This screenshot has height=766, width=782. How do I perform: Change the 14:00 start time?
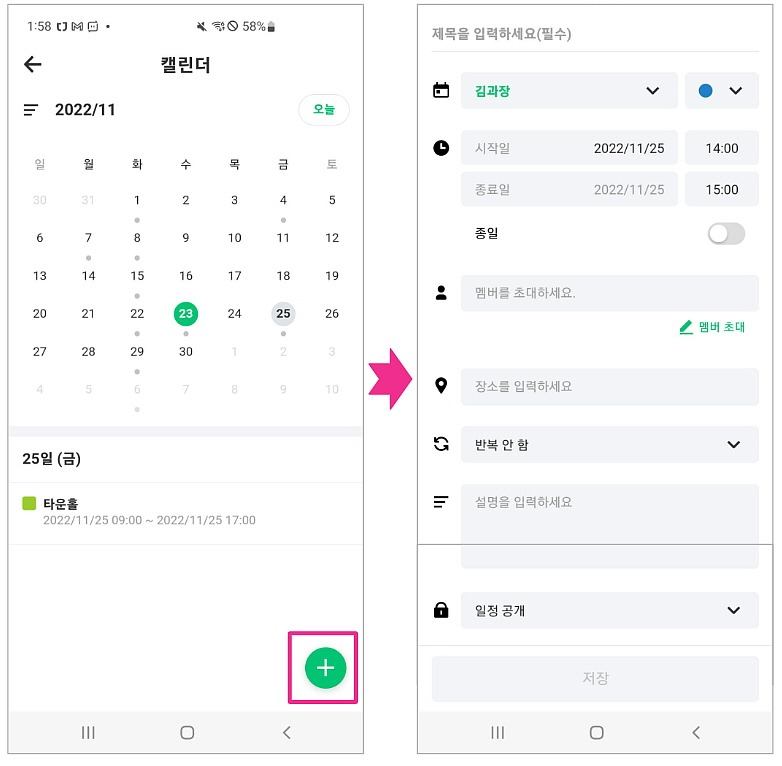pos(721,148)
